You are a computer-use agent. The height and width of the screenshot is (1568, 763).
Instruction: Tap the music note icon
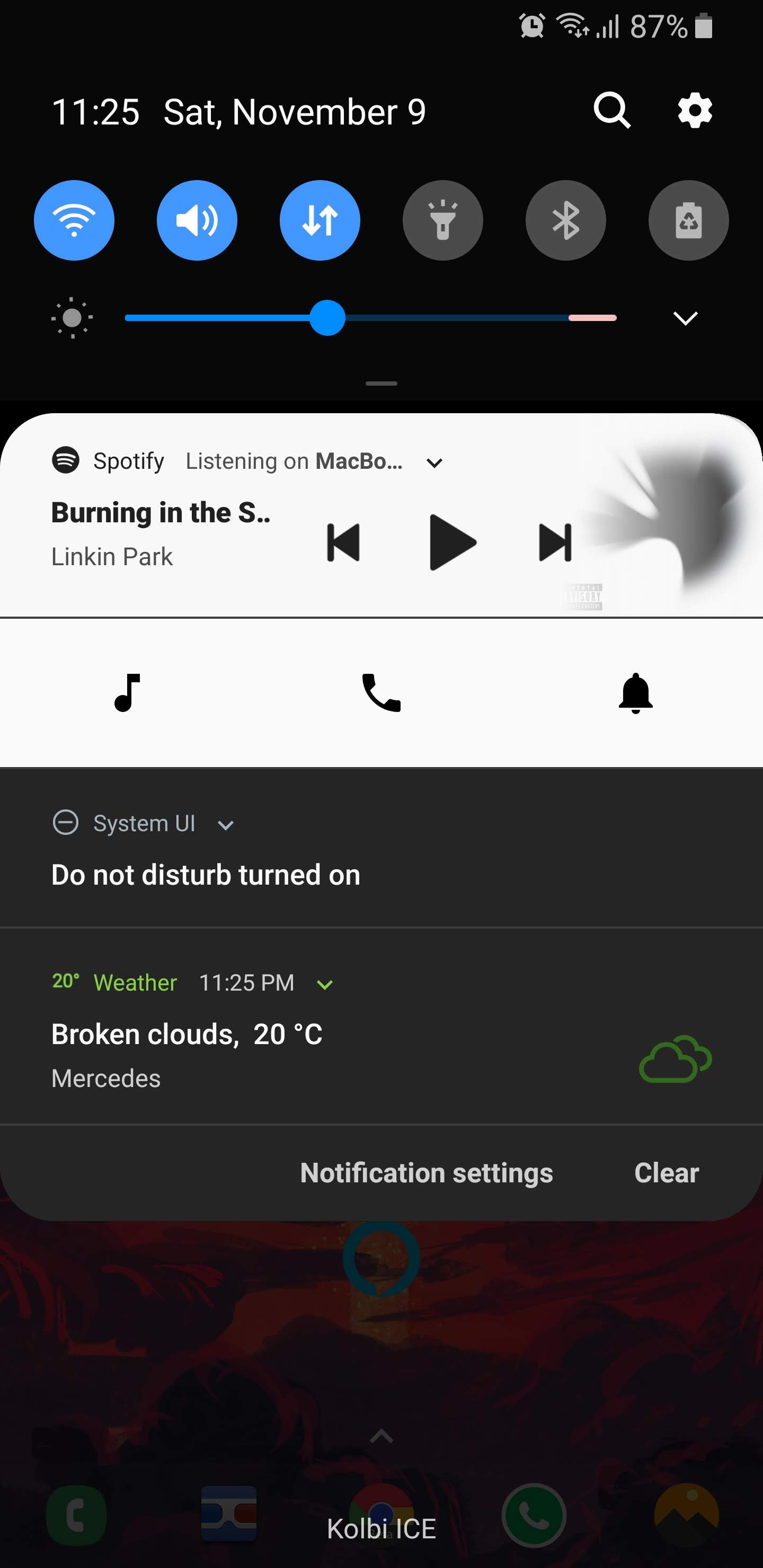[x=127, y=693]
